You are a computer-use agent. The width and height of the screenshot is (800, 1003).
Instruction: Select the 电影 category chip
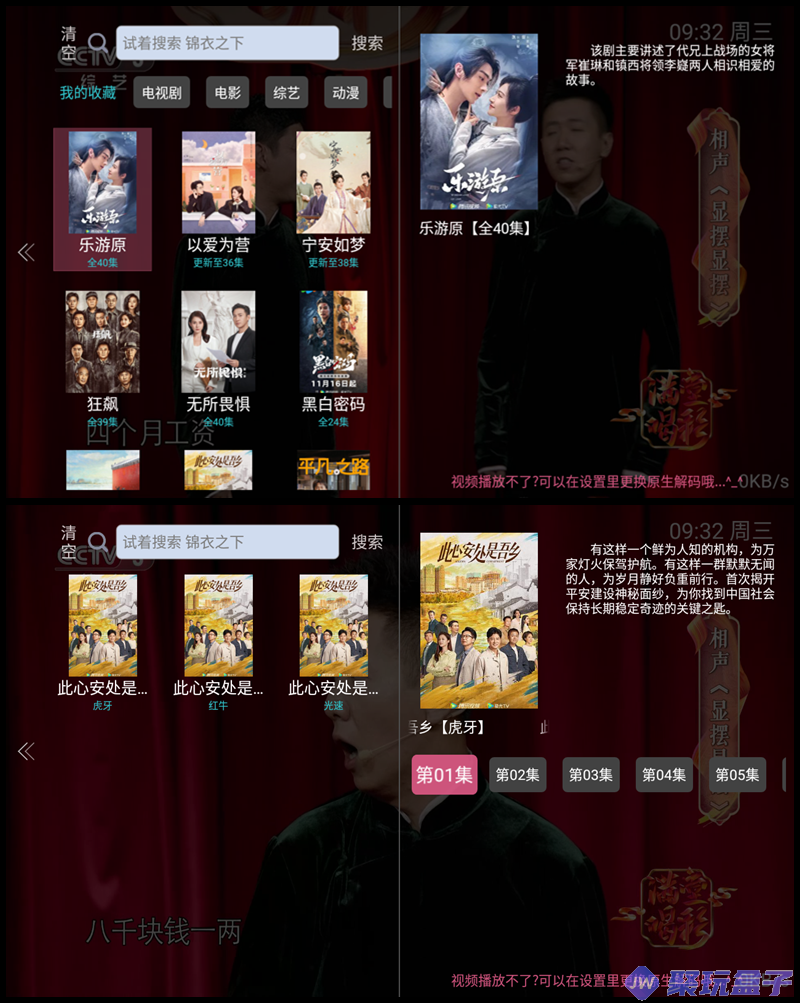click(x=227, y=93)
